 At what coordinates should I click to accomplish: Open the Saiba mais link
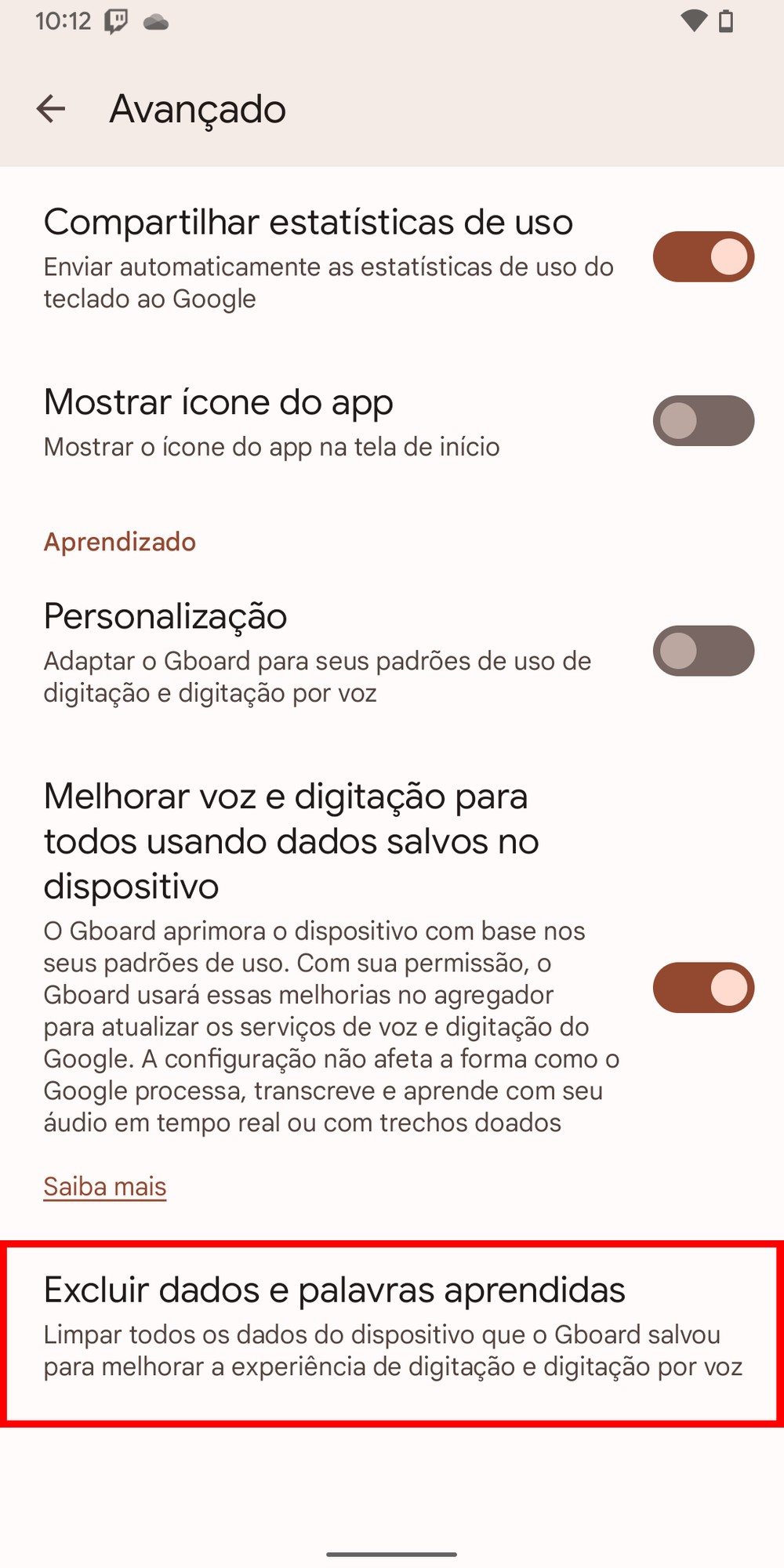point(105,1187)
